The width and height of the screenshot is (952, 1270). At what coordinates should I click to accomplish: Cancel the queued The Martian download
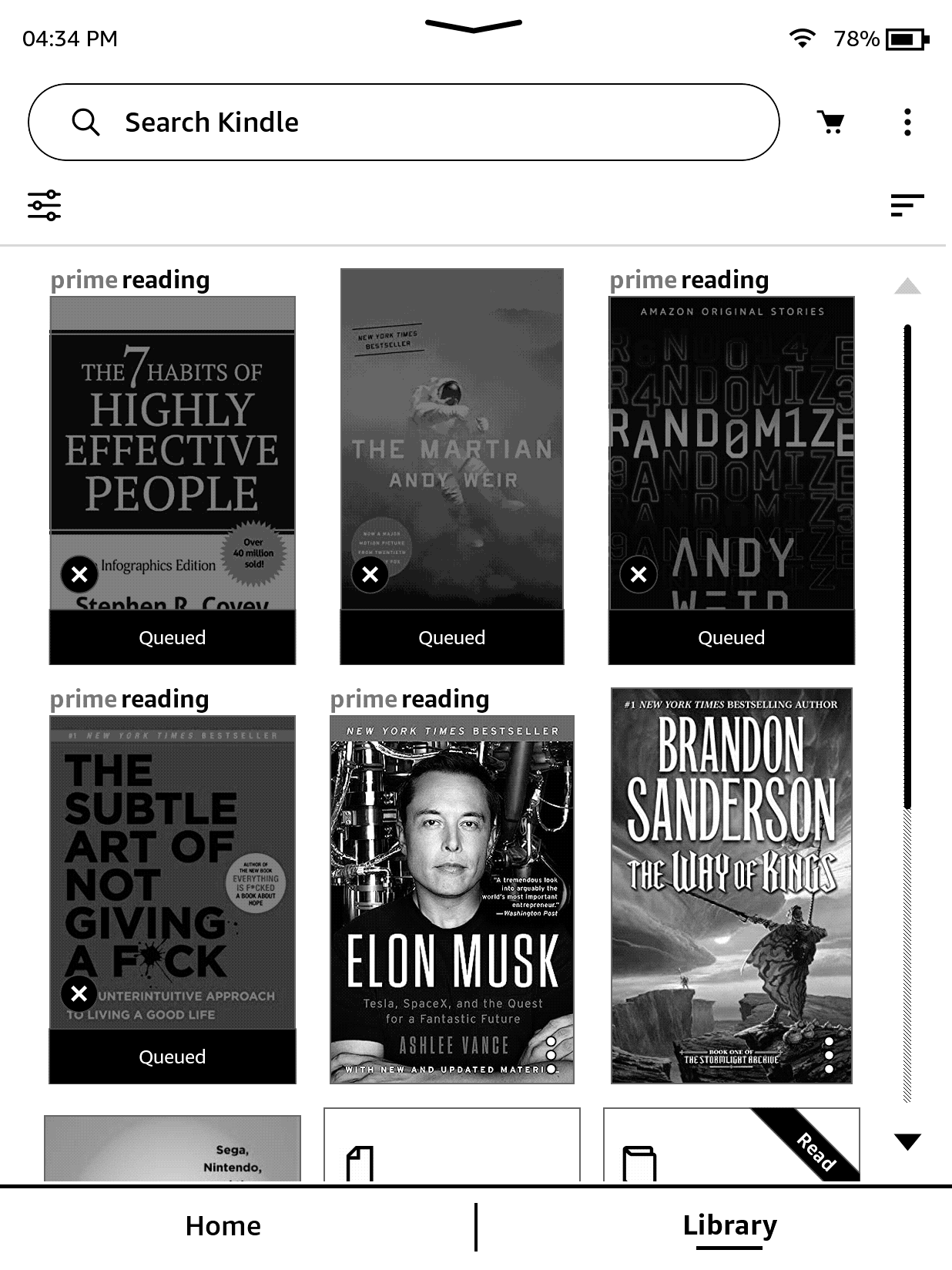[370, 574]
